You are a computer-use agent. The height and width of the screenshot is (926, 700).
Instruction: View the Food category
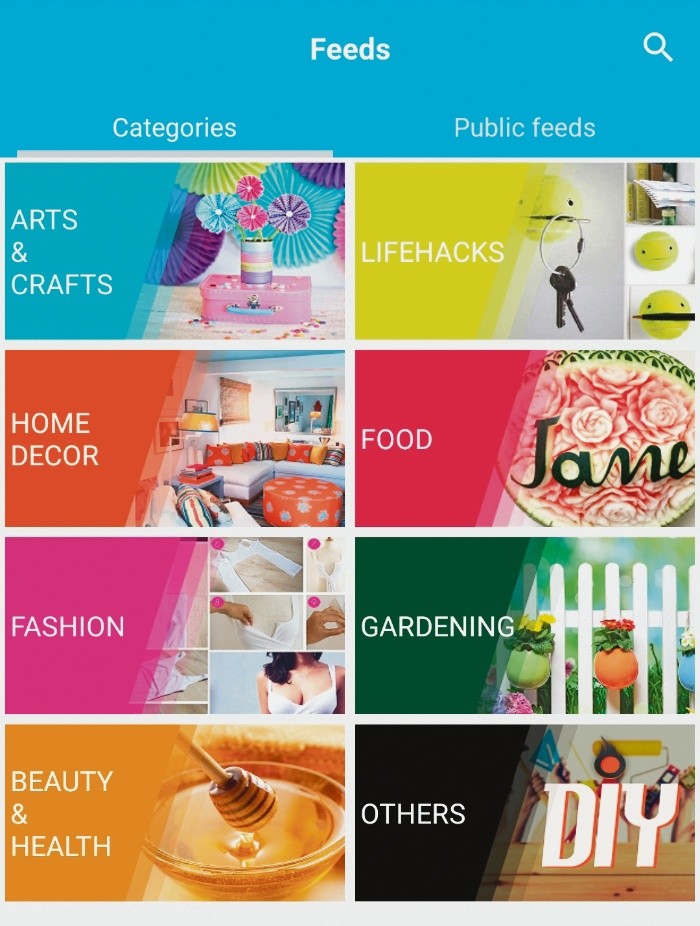(x=525, y=438)
